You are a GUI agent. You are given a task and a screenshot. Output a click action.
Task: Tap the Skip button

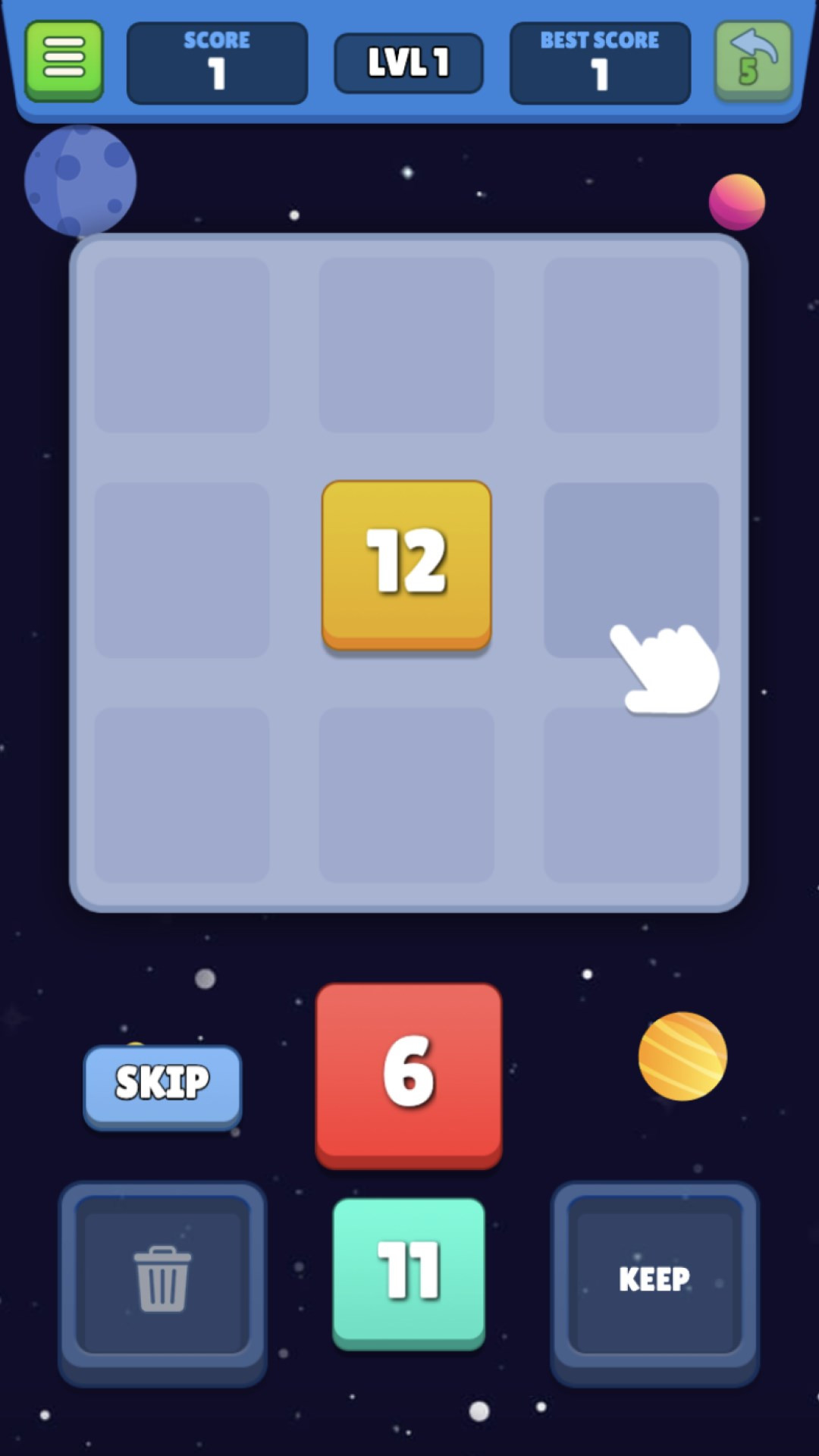(162, 1084)
